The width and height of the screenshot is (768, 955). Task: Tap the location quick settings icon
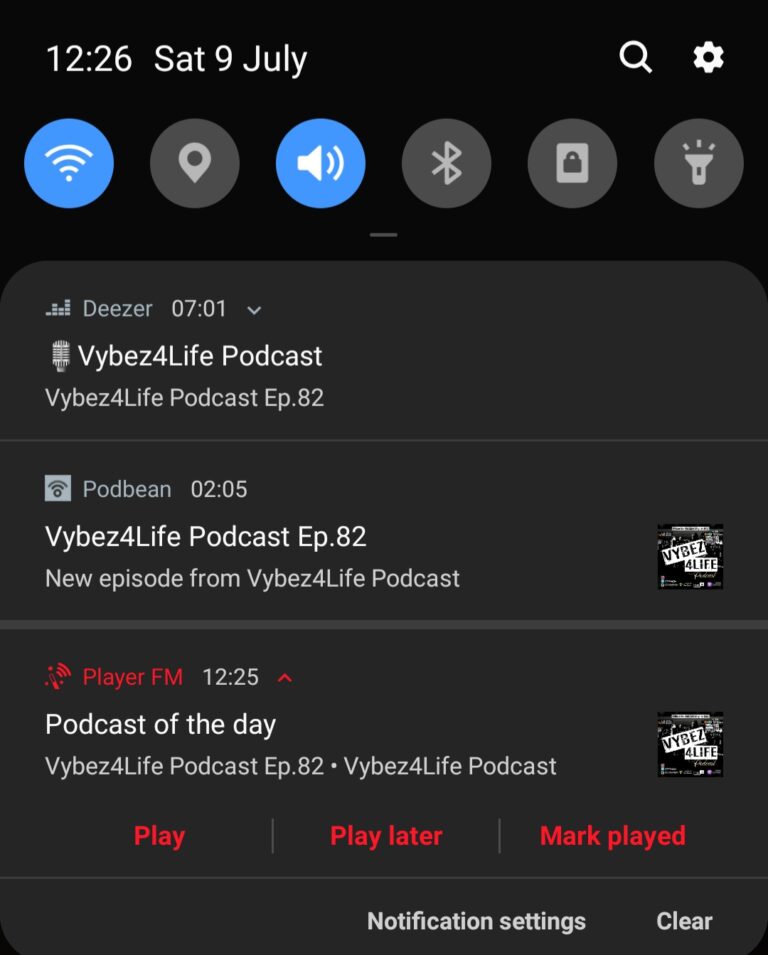click(195, 163)
